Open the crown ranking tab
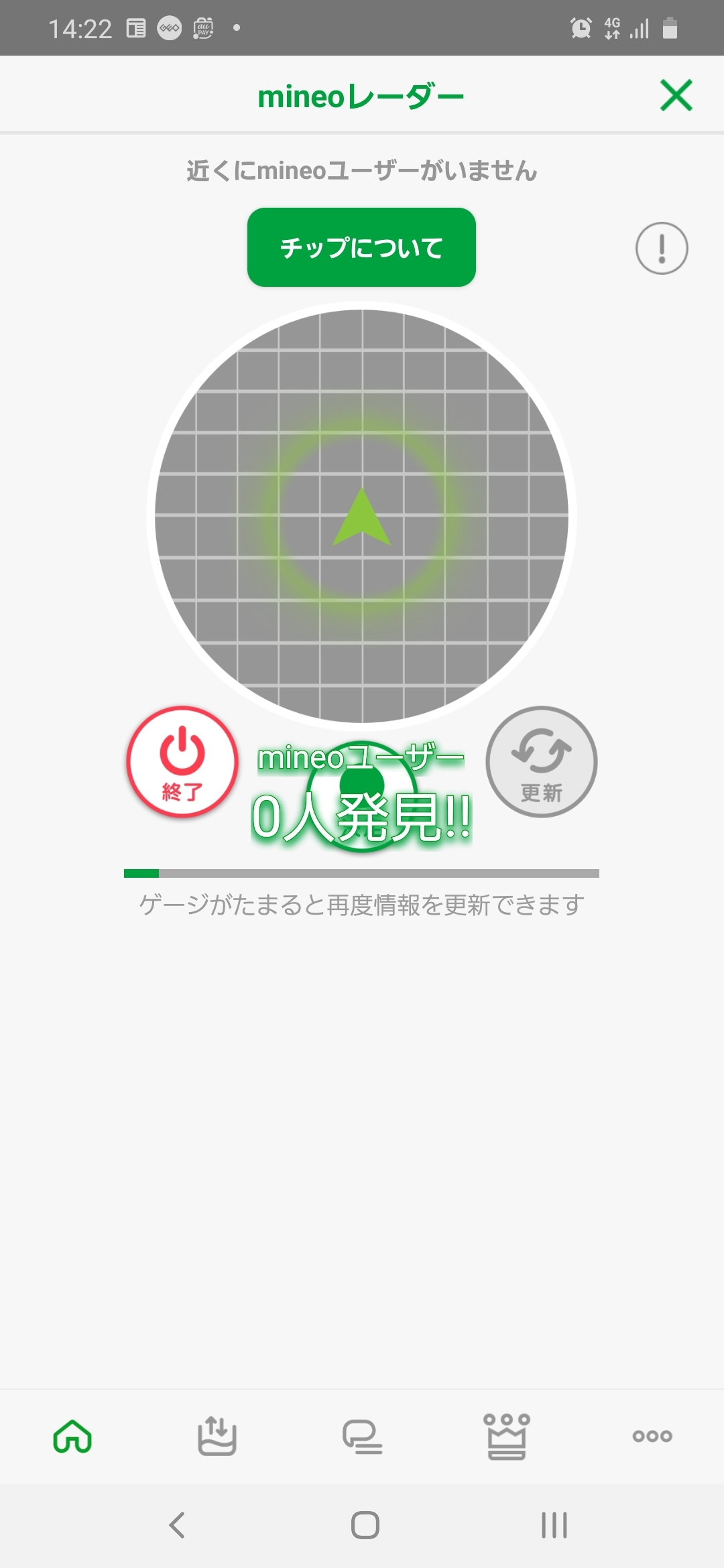 pos(507,1436)
